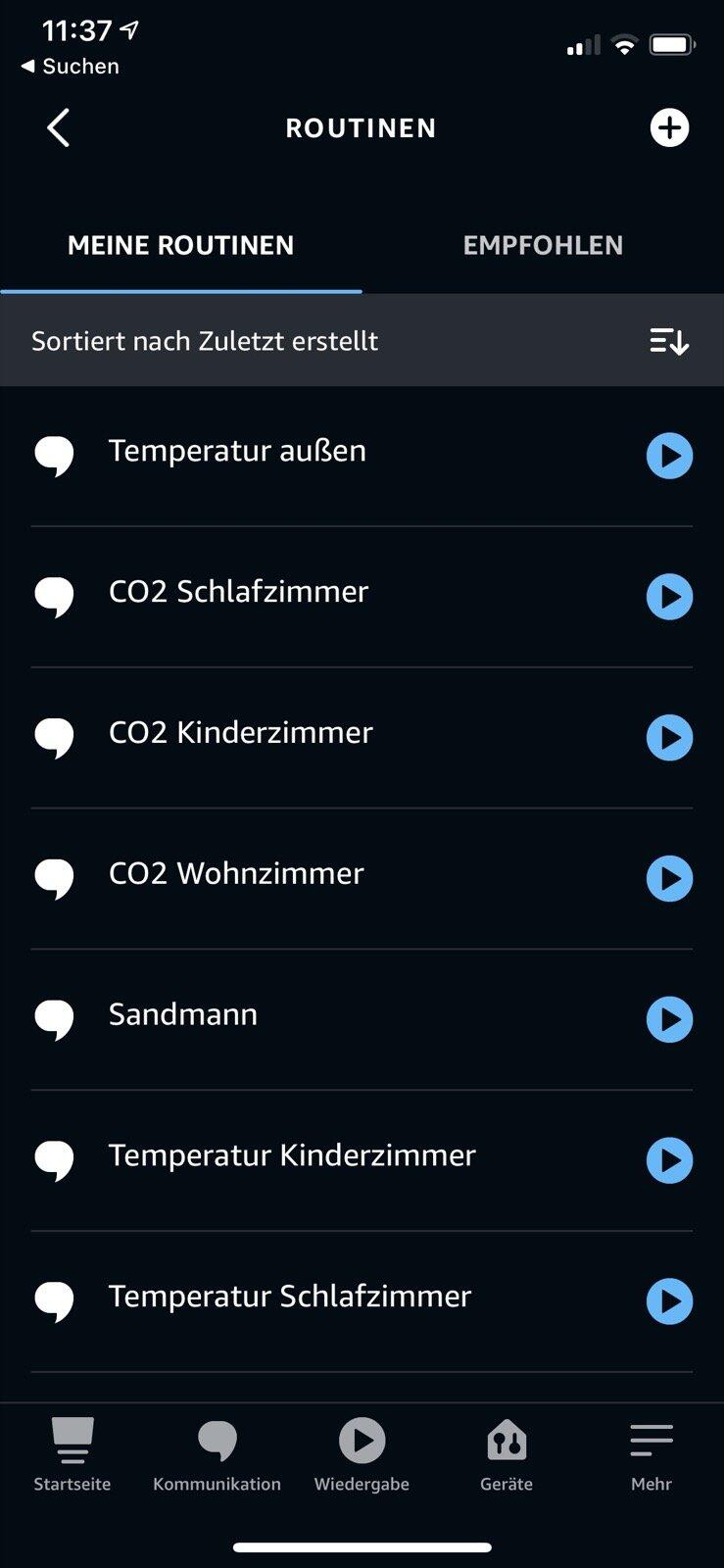Open the Kommunikation tab
Viewport: 724px width, 1568px height.
[217, 1455]
